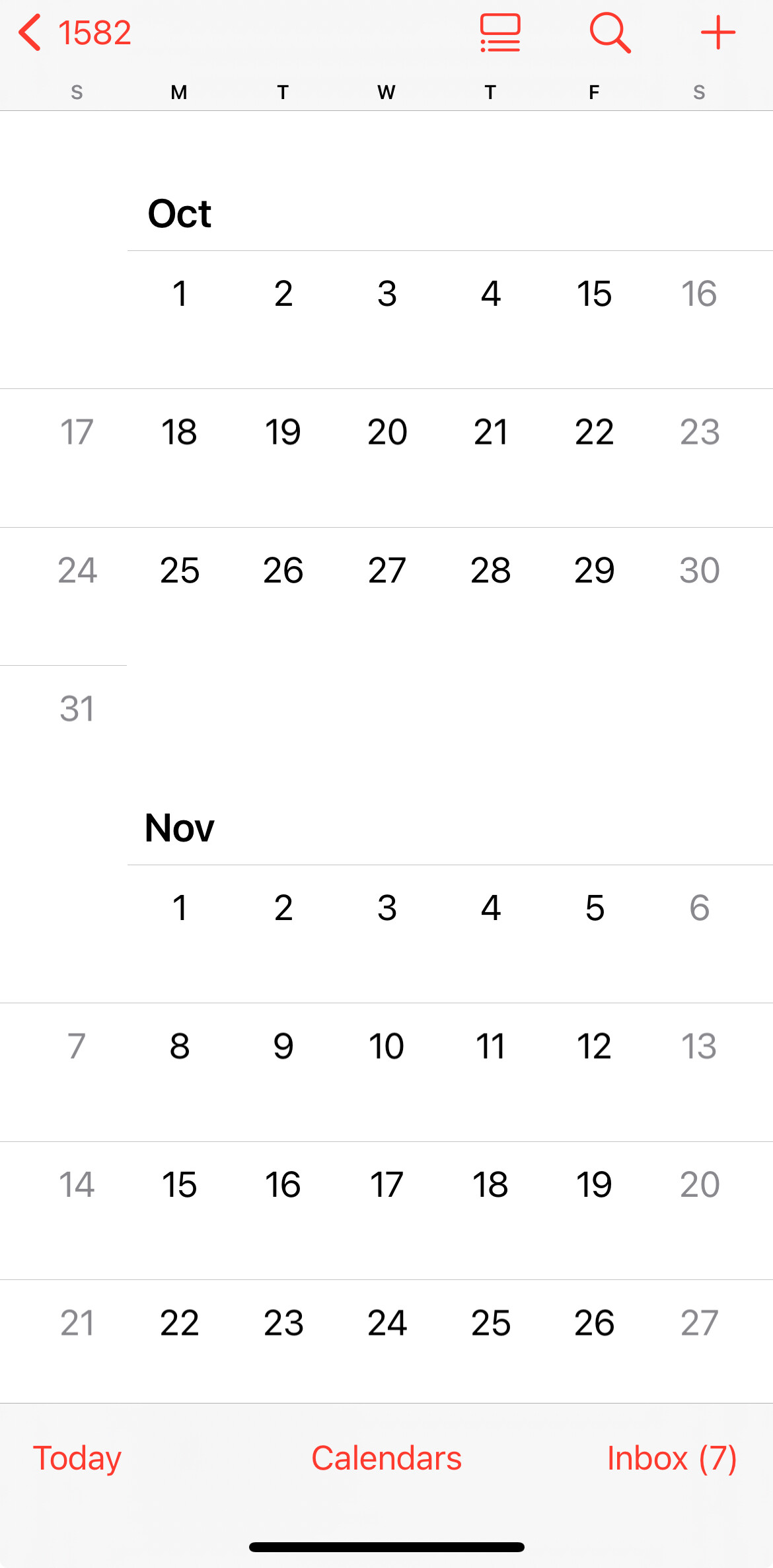Select November 23

(x=283, y=1323)
